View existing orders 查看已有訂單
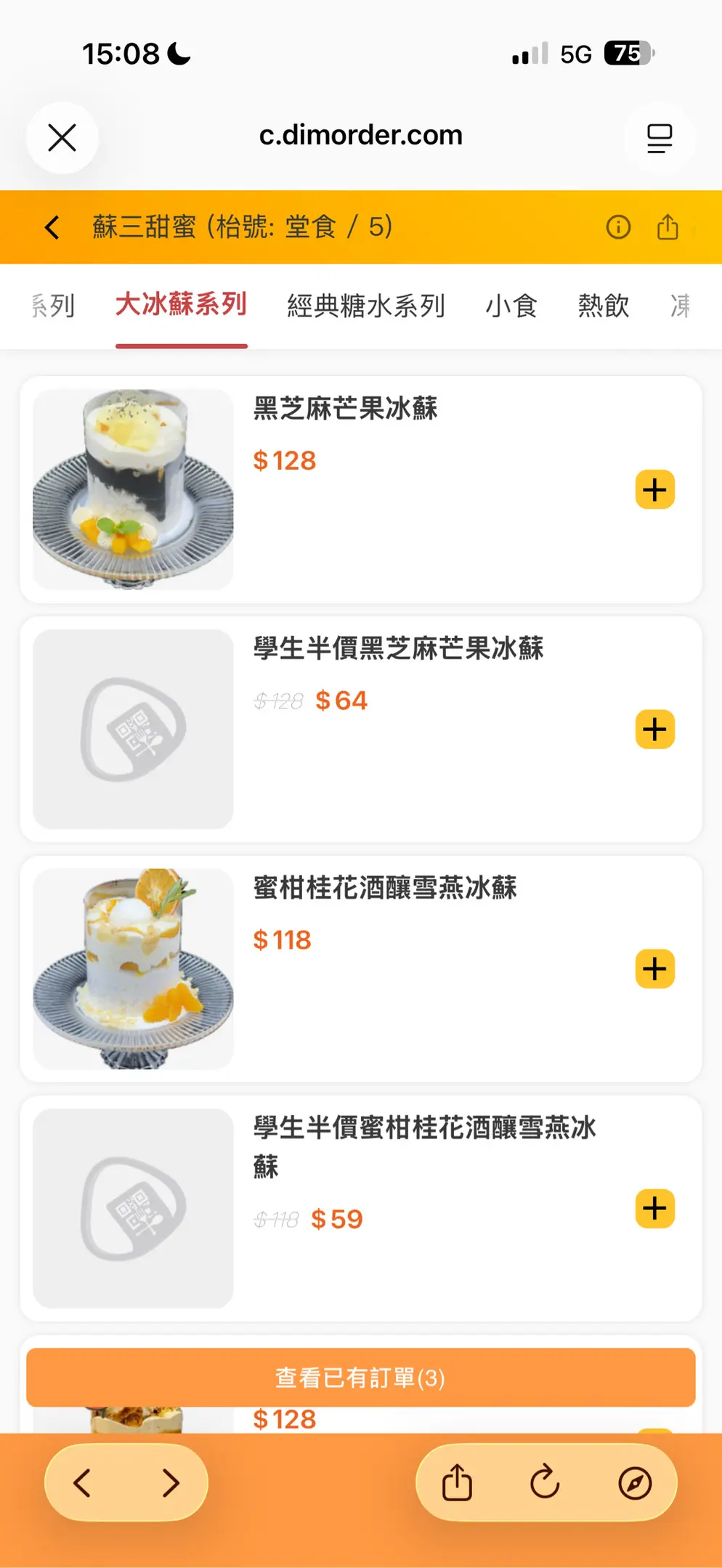The width and height of the screenshot is (722, 1568). [360, 1377]
